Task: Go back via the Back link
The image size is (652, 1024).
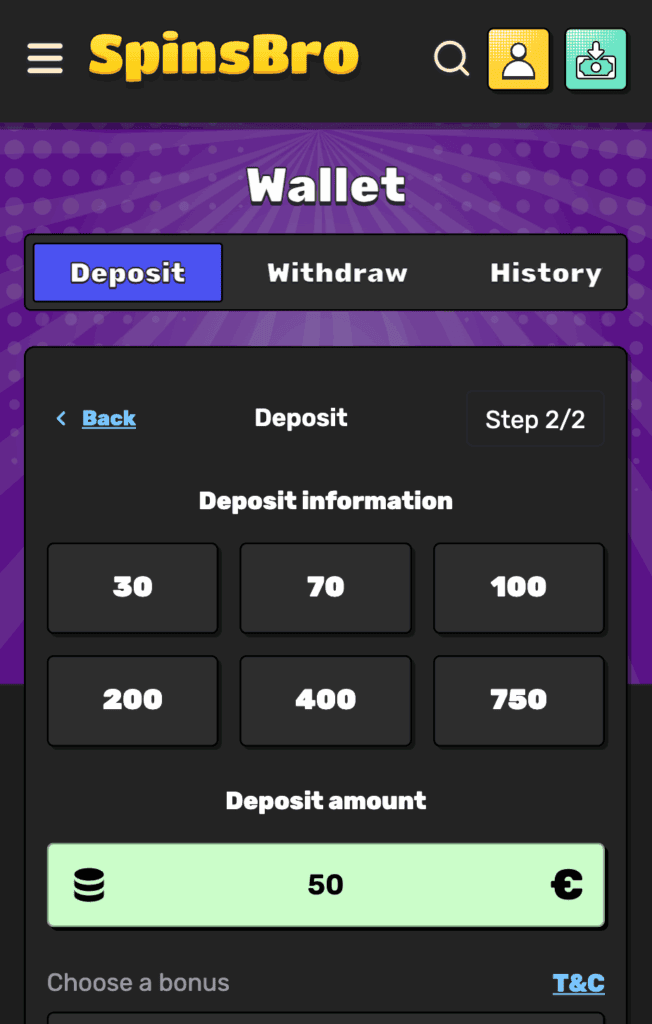Action: coord(108,418)
